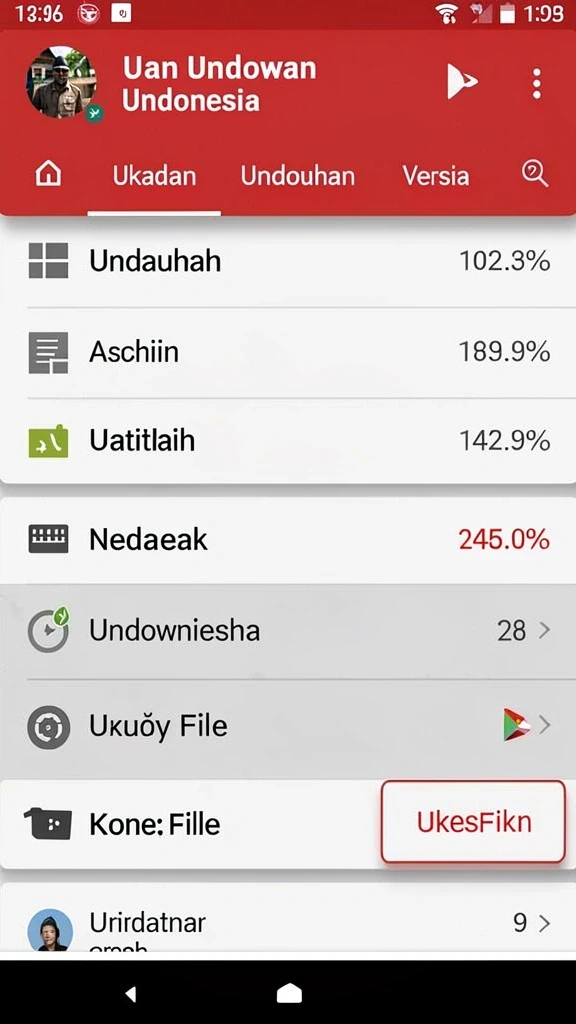Open the three-dot overflow menu
This screenshot has height=1024, width=576.
[x=536, y=84]
